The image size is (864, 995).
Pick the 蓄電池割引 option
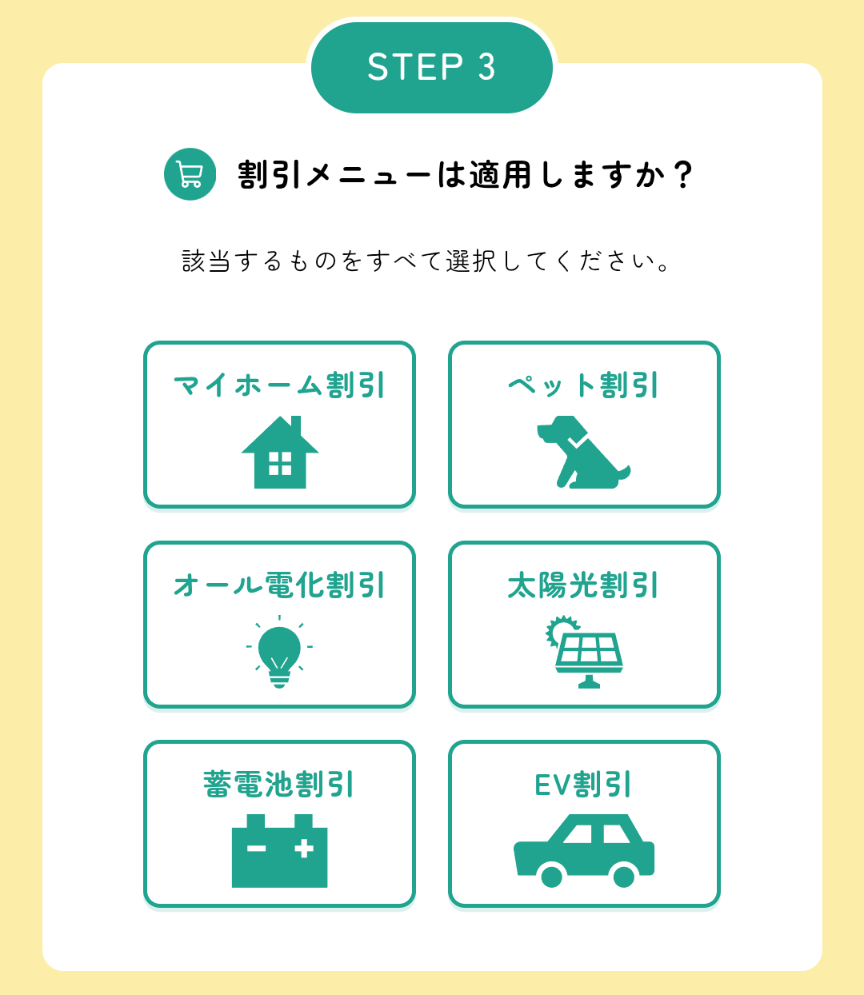coord(279,824)
